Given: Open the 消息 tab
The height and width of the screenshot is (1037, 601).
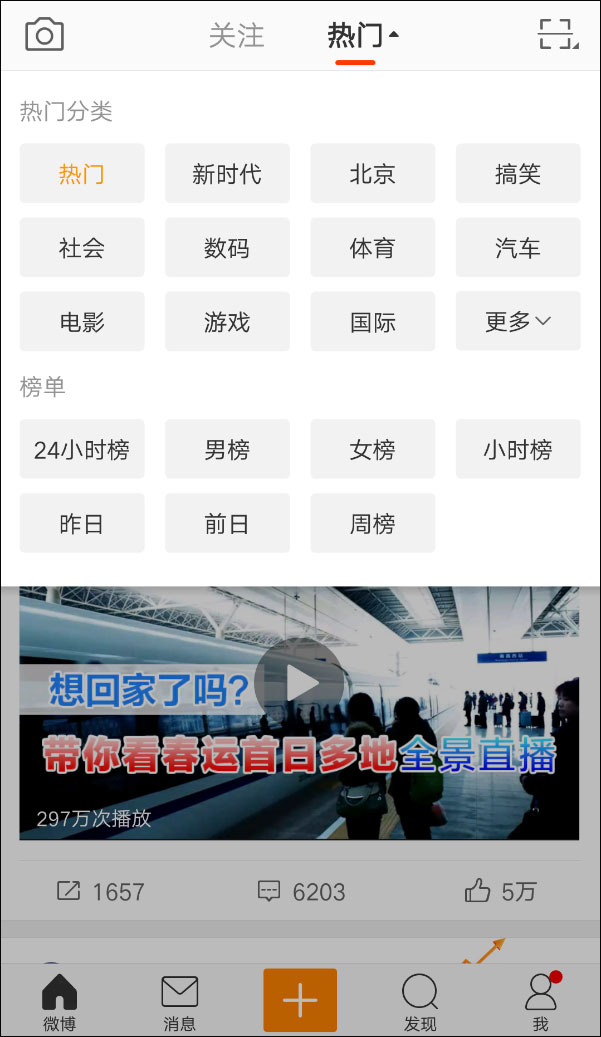Looking at the screenshot, I should [x=180, y=1001].
